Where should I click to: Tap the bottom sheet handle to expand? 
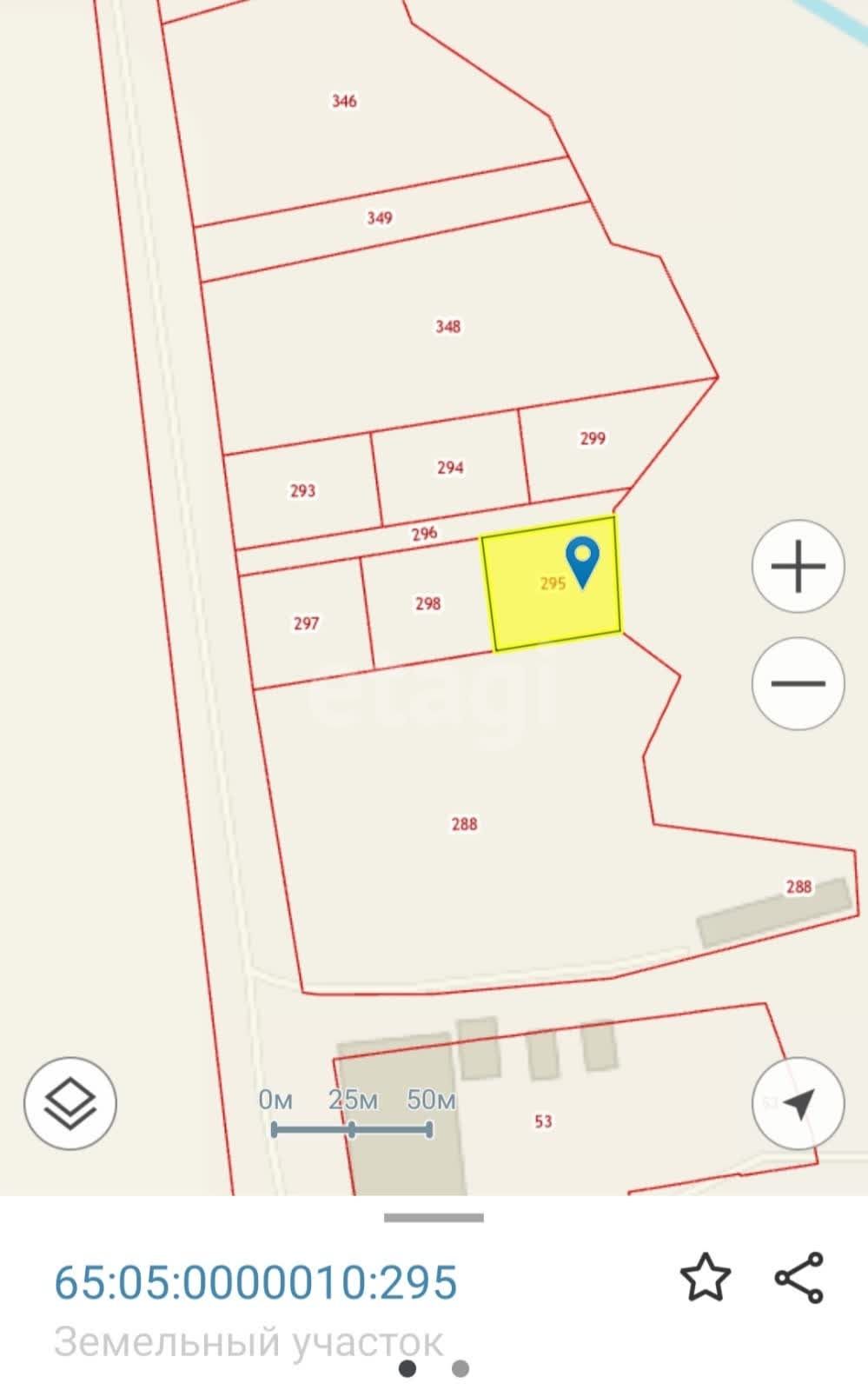point(434,1218)
